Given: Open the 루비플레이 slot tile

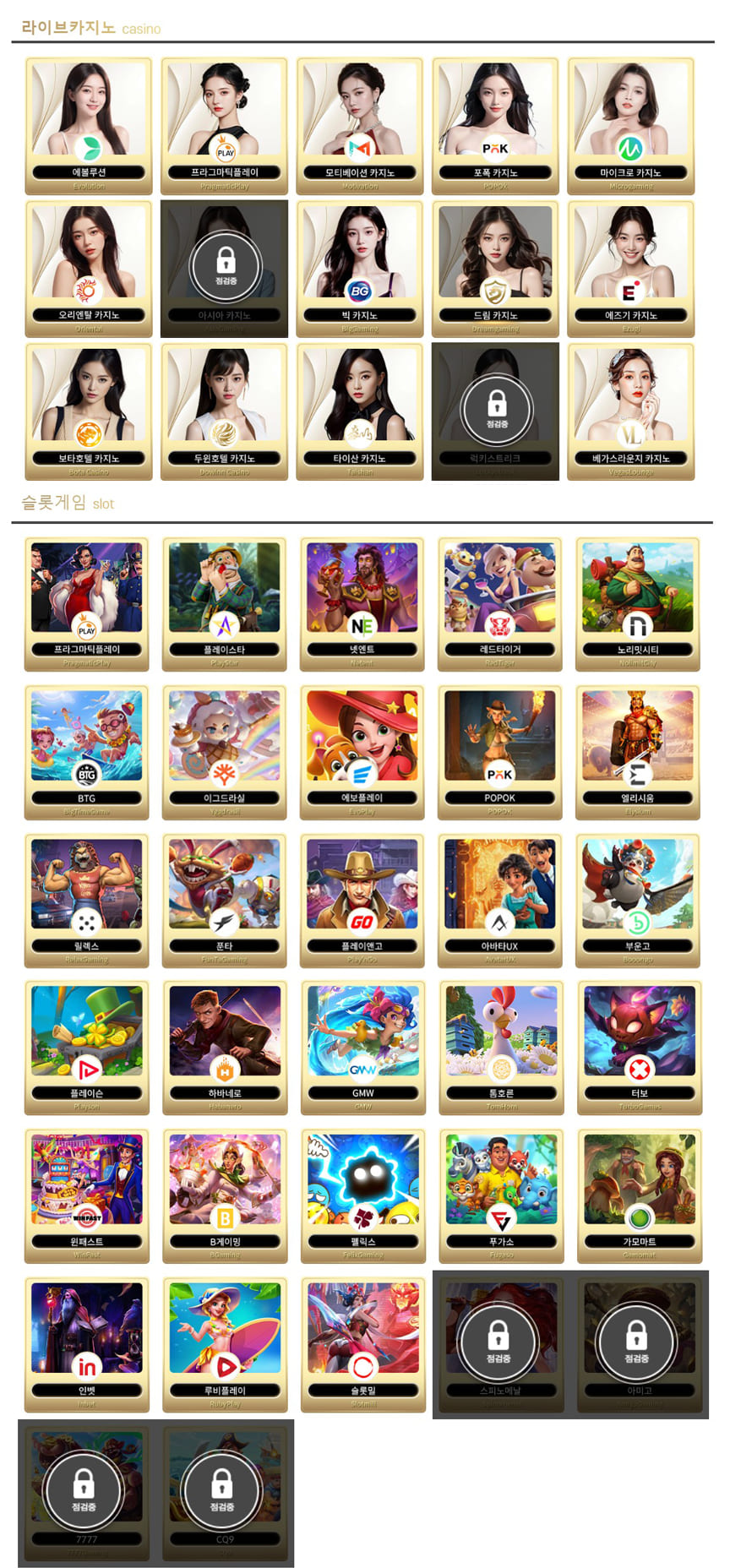Looking at the screenshot, I should [x=225, y=1344].
